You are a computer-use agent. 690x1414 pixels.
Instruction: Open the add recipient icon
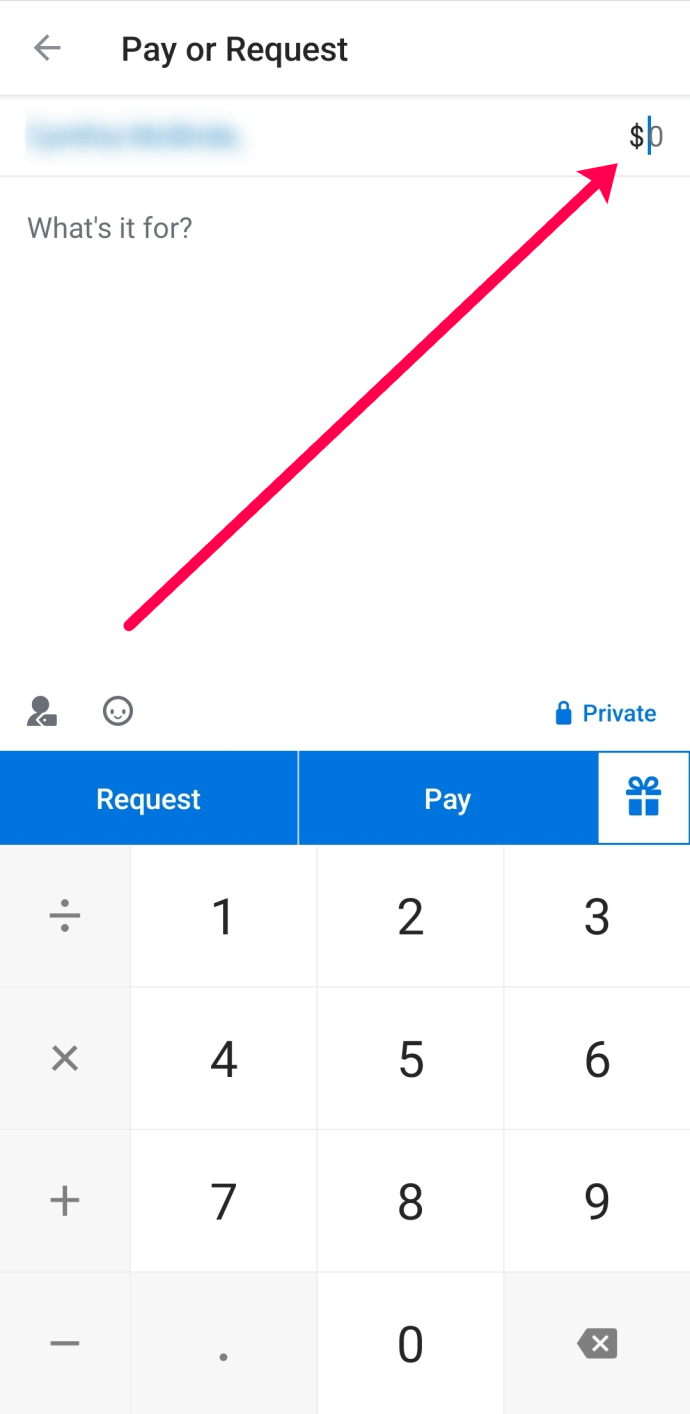click(41, 712)
